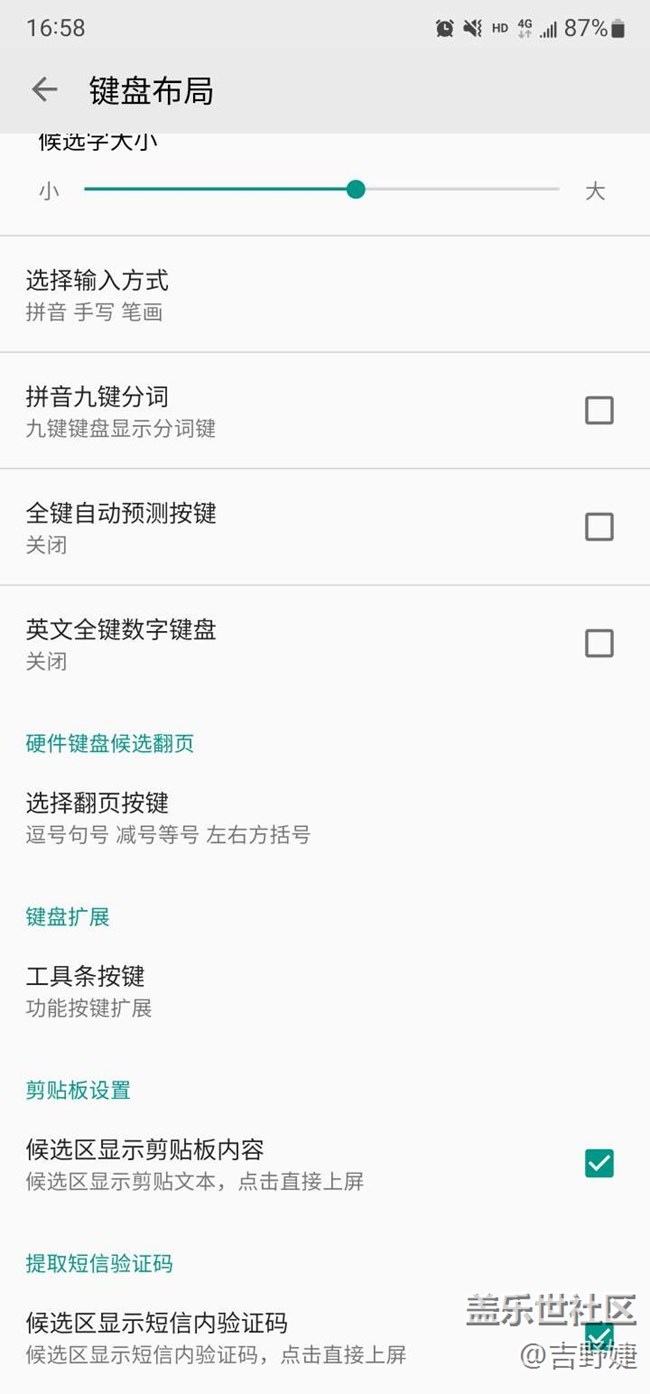
Task: Uncheck 候选区显示剪贴板内容
Action: (599, 1163)
